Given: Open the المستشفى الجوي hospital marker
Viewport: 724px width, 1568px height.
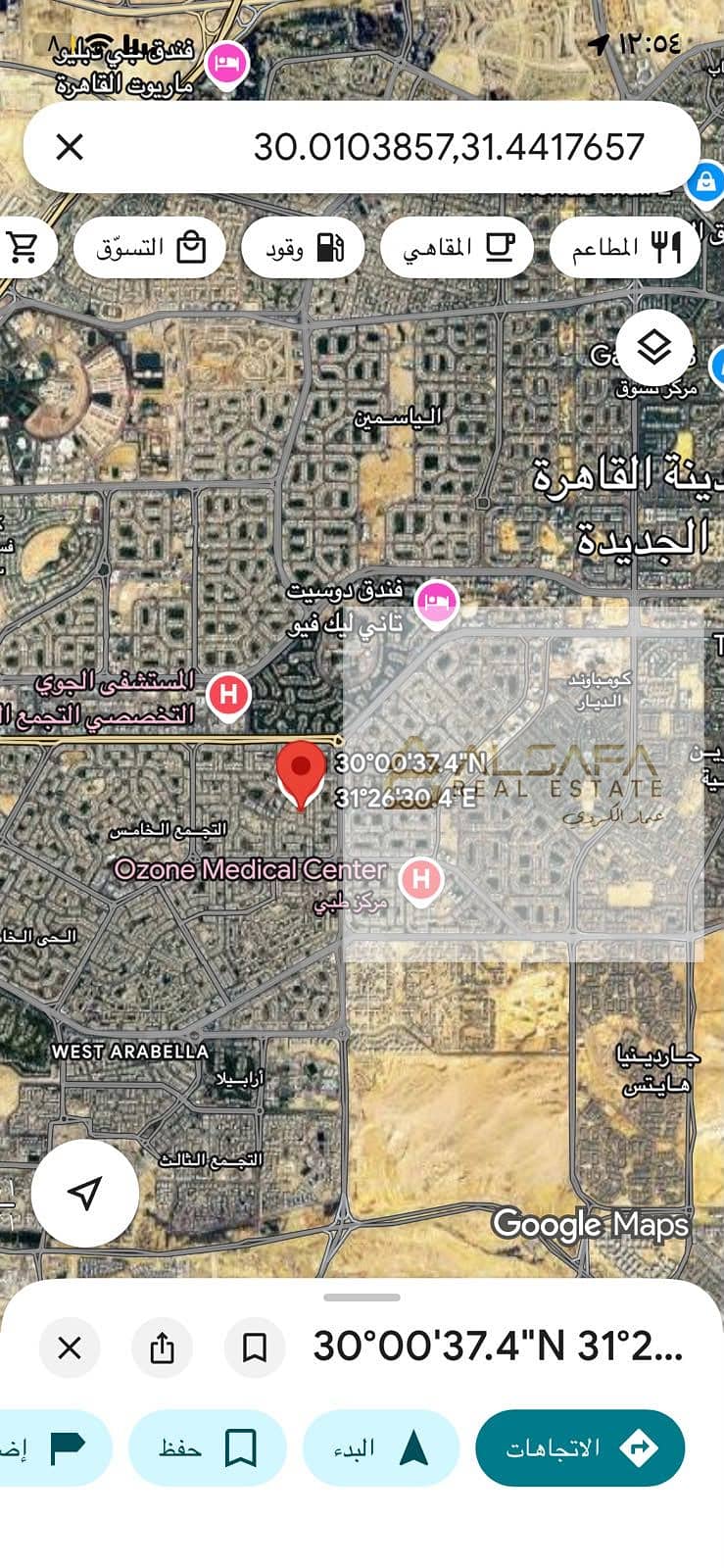Looking at the screenshot, I should pyautogui.click(x=228, y=696).
